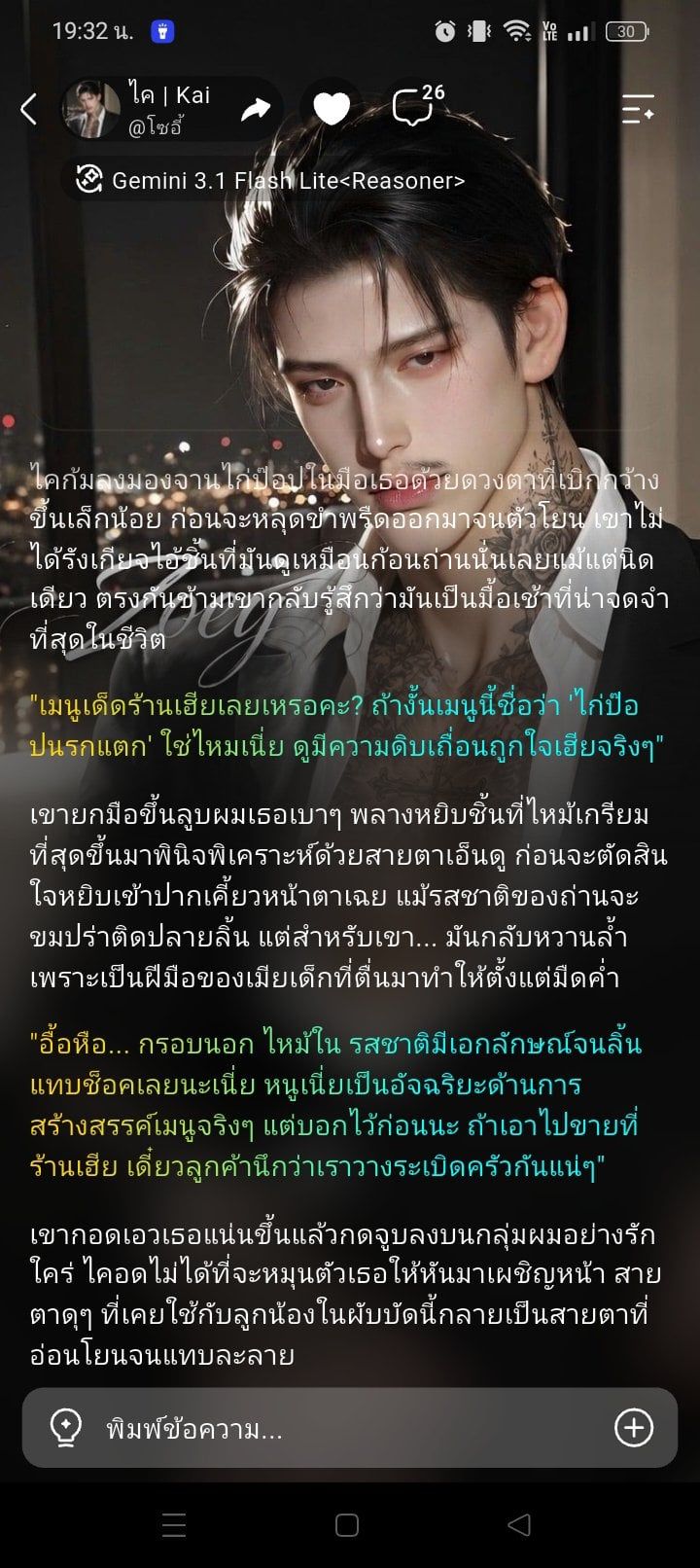Screen dimensions: 700x1568
Task: Tap the lightbulb suggestion icon
Action: (x=66, y=1428)
